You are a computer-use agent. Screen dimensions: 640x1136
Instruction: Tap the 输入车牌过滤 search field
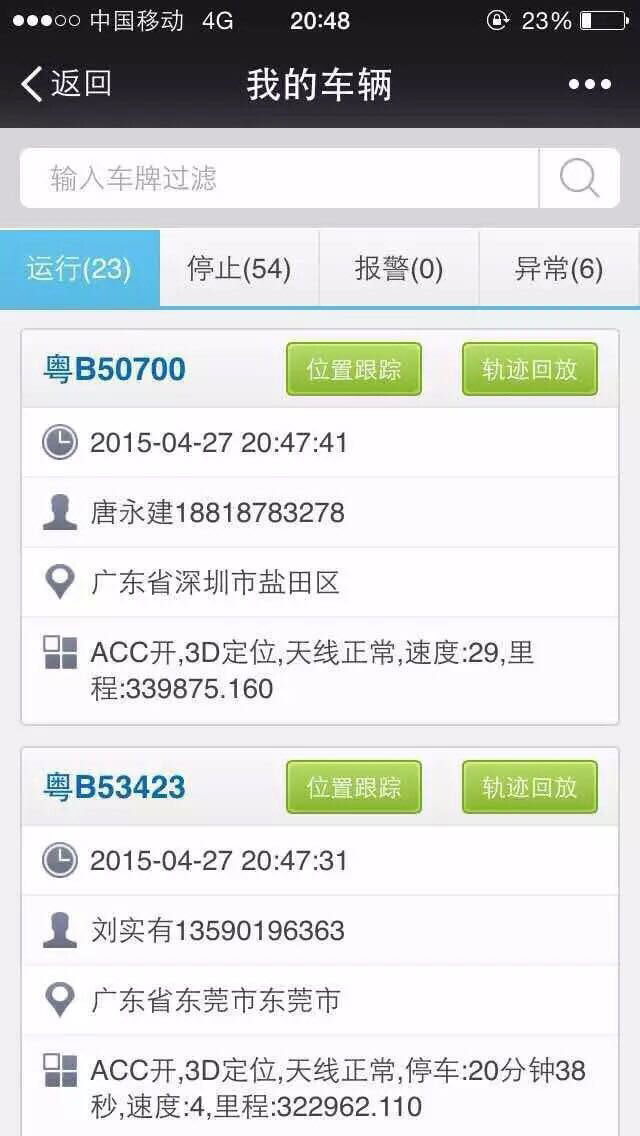(x=278, y=178)
